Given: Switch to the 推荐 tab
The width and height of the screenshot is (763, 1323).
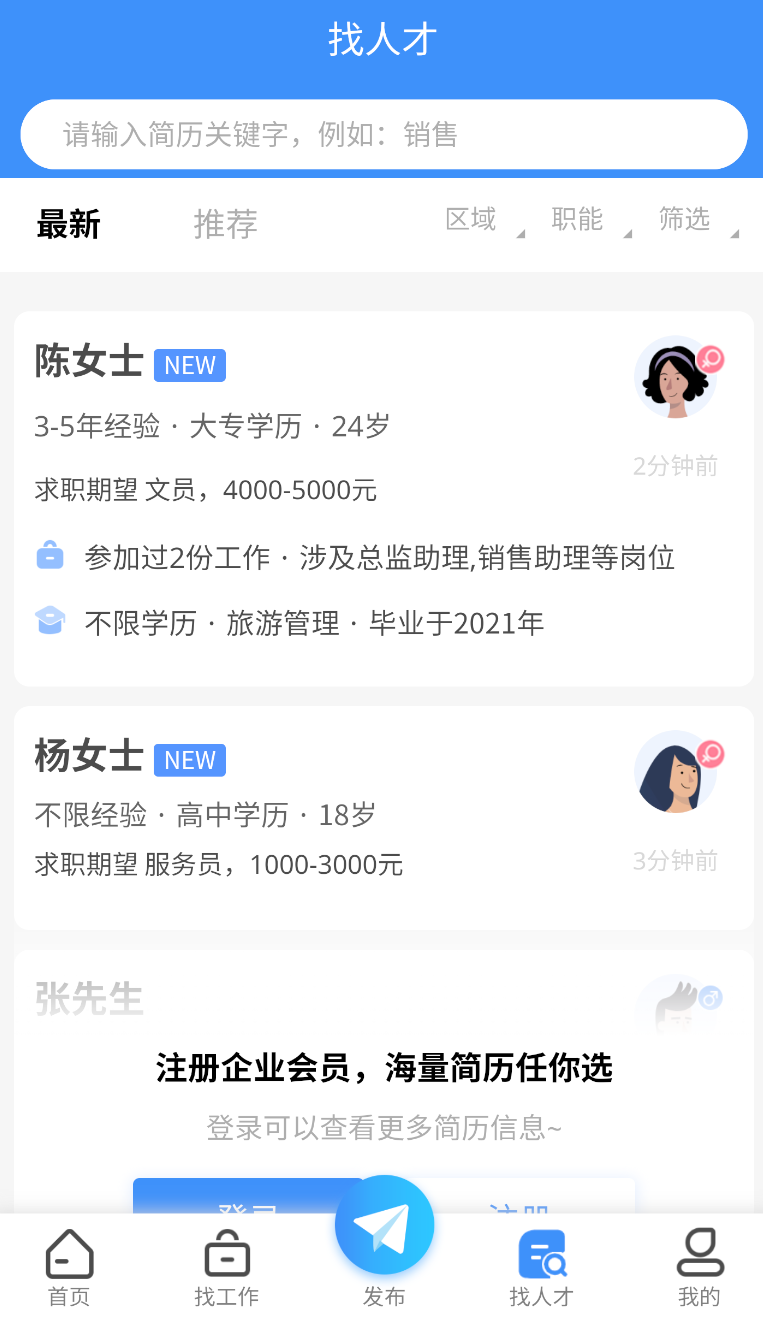Looking at the screenshot, I should [x=225, y=224].
